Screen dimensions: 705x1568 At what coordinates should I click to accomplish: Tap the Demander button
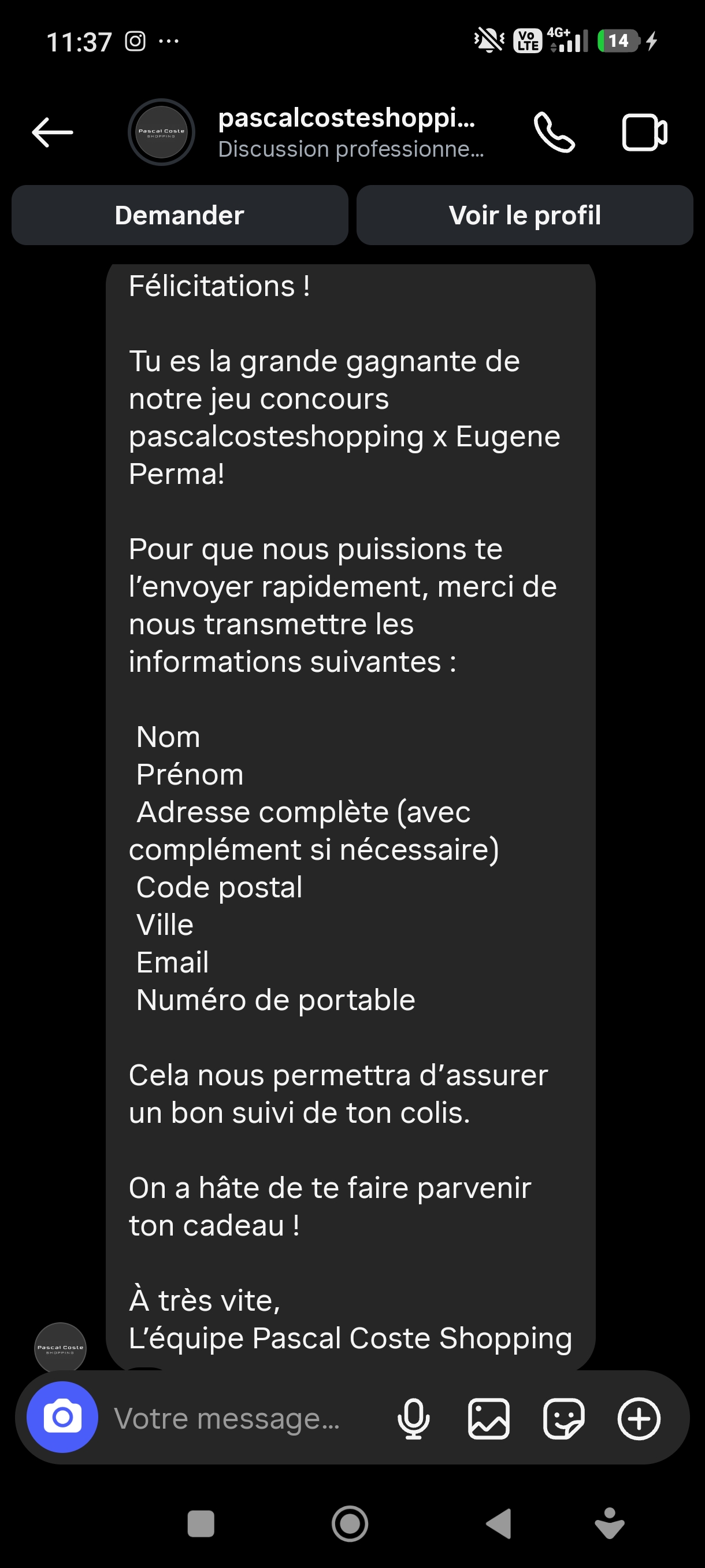point(180,216)
